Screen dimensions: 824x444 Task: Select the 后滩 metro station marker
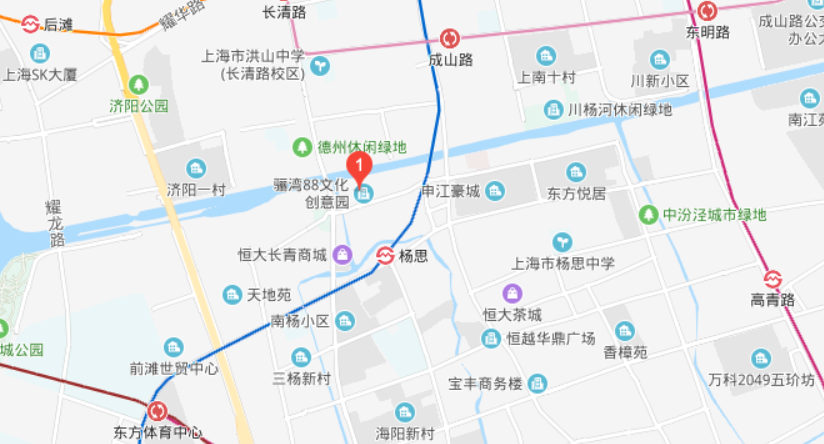(x=29, y=23)
